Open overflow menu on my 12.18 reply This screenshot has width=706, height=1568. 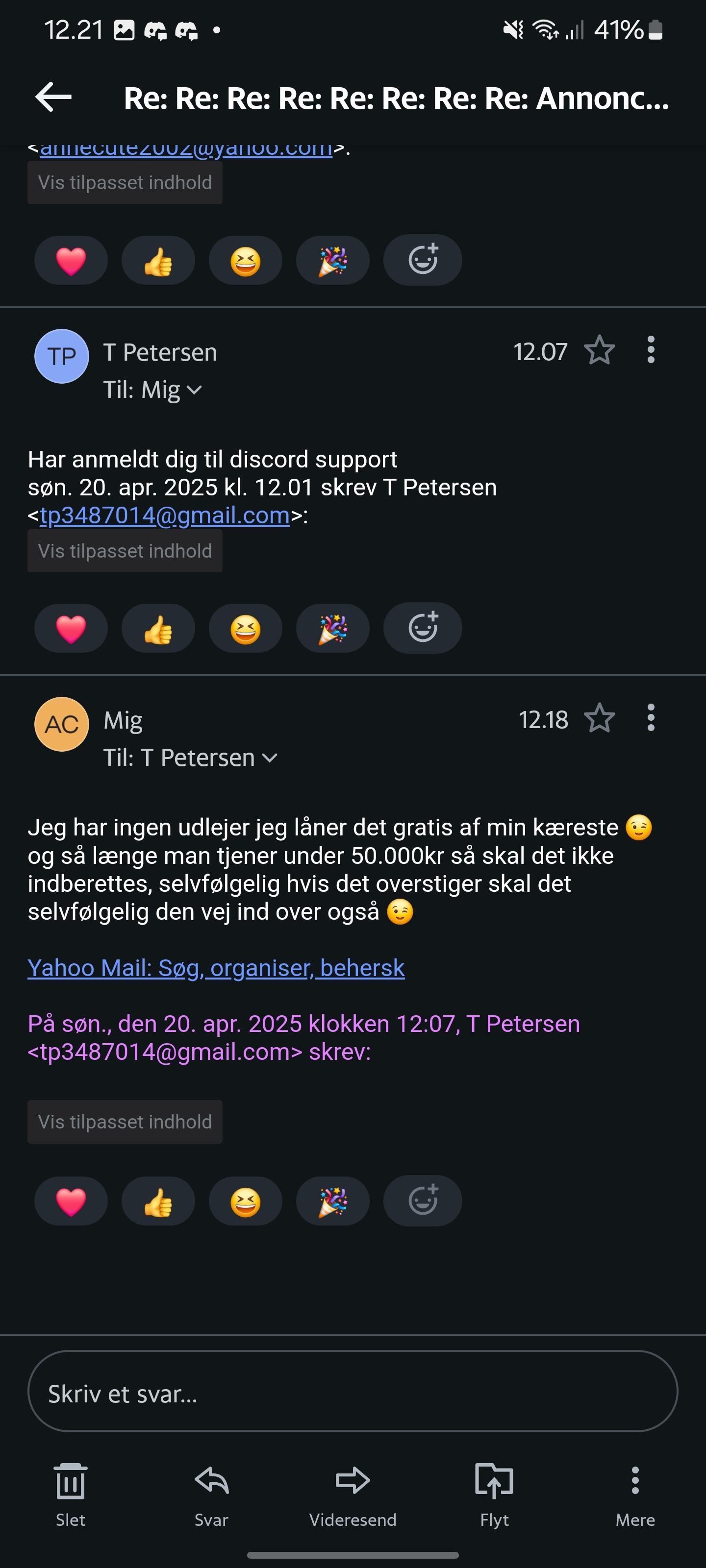651,718
